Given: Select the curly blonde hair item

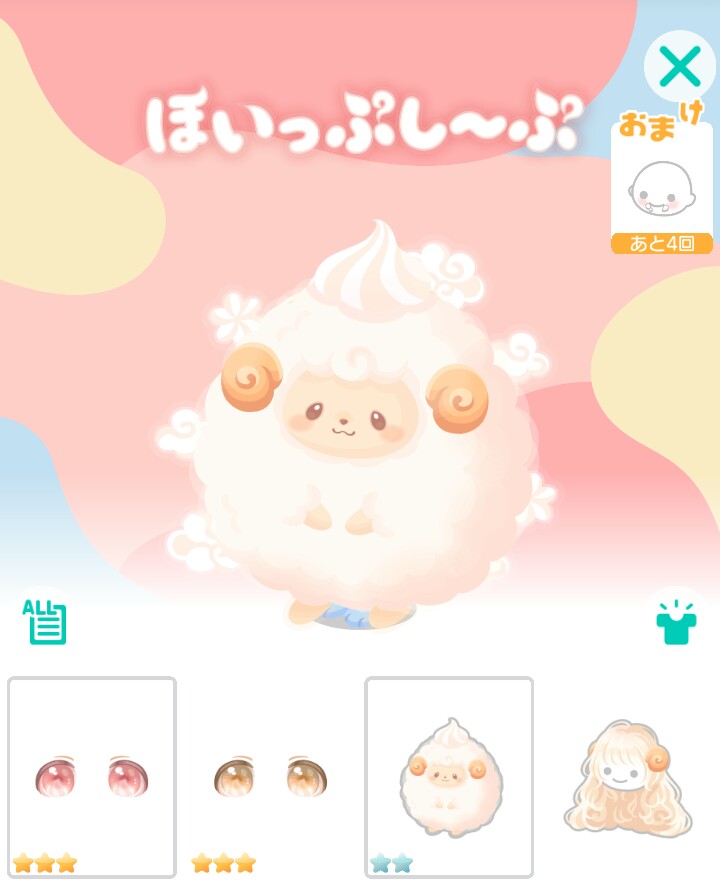Looking at the screenshot, I should (x=627, y=776).
